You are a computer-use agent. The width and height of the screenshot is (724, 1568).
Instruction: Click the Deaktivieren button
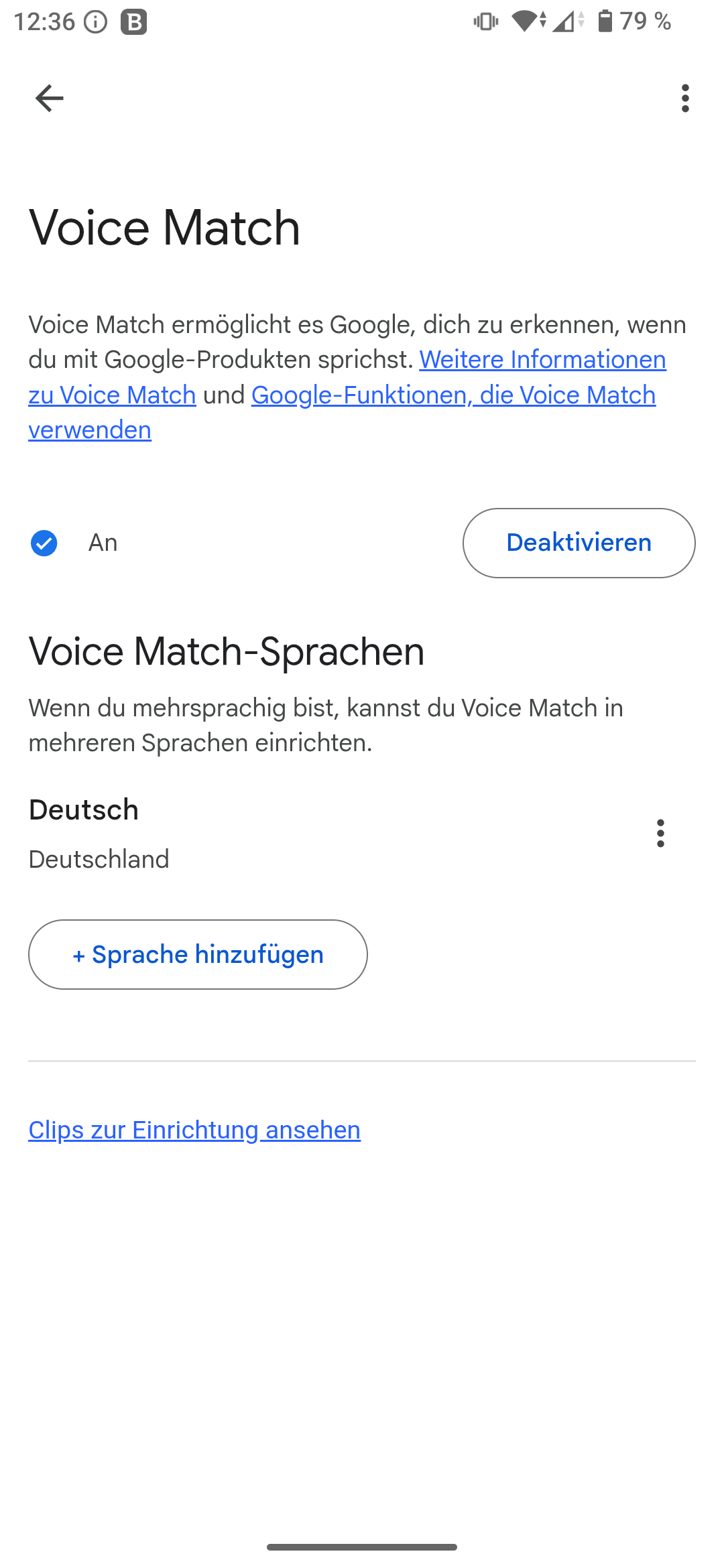(x=578, y=543)
